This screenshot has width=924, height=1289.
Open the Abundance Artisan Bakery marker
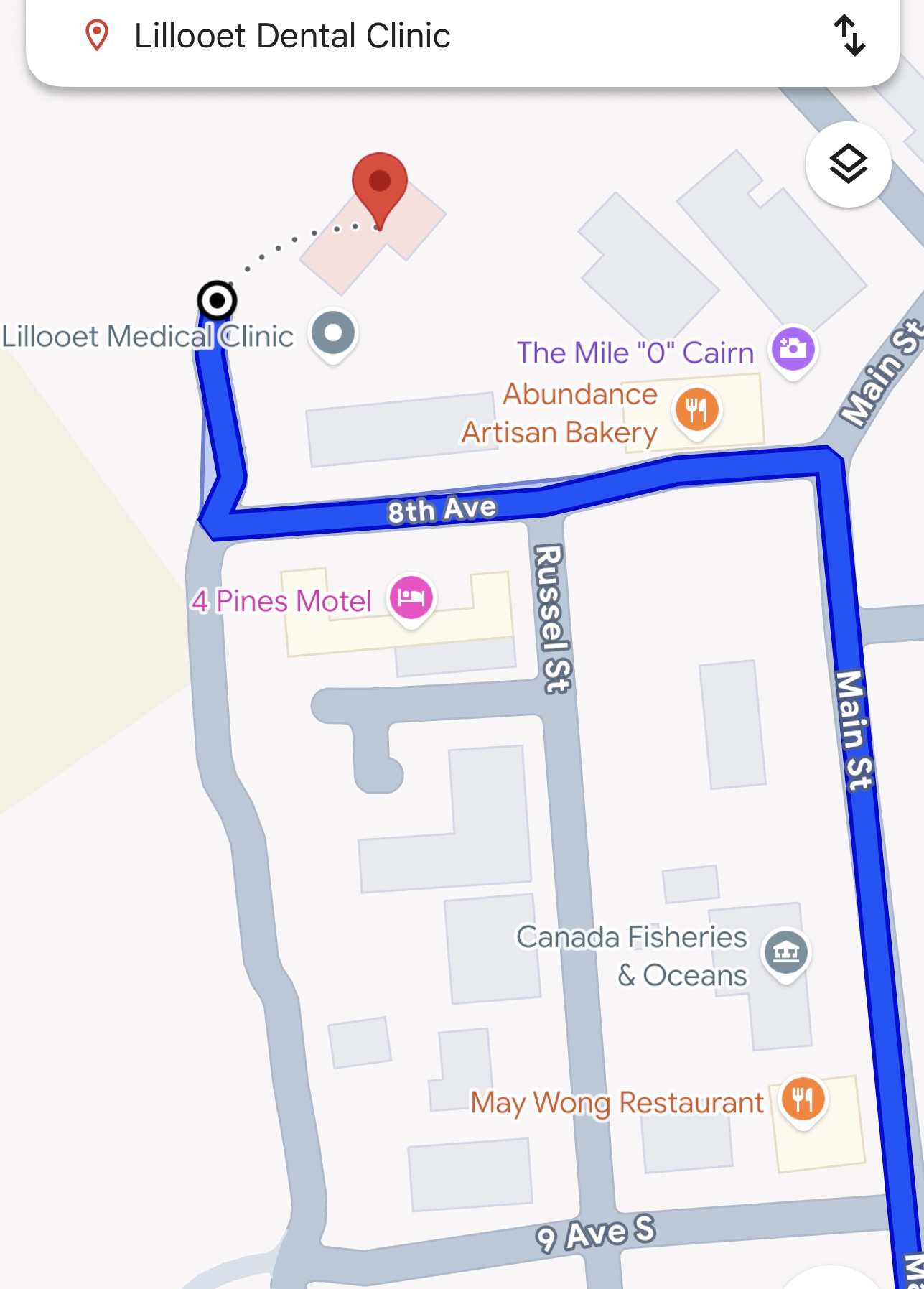(x=696, y=409)
